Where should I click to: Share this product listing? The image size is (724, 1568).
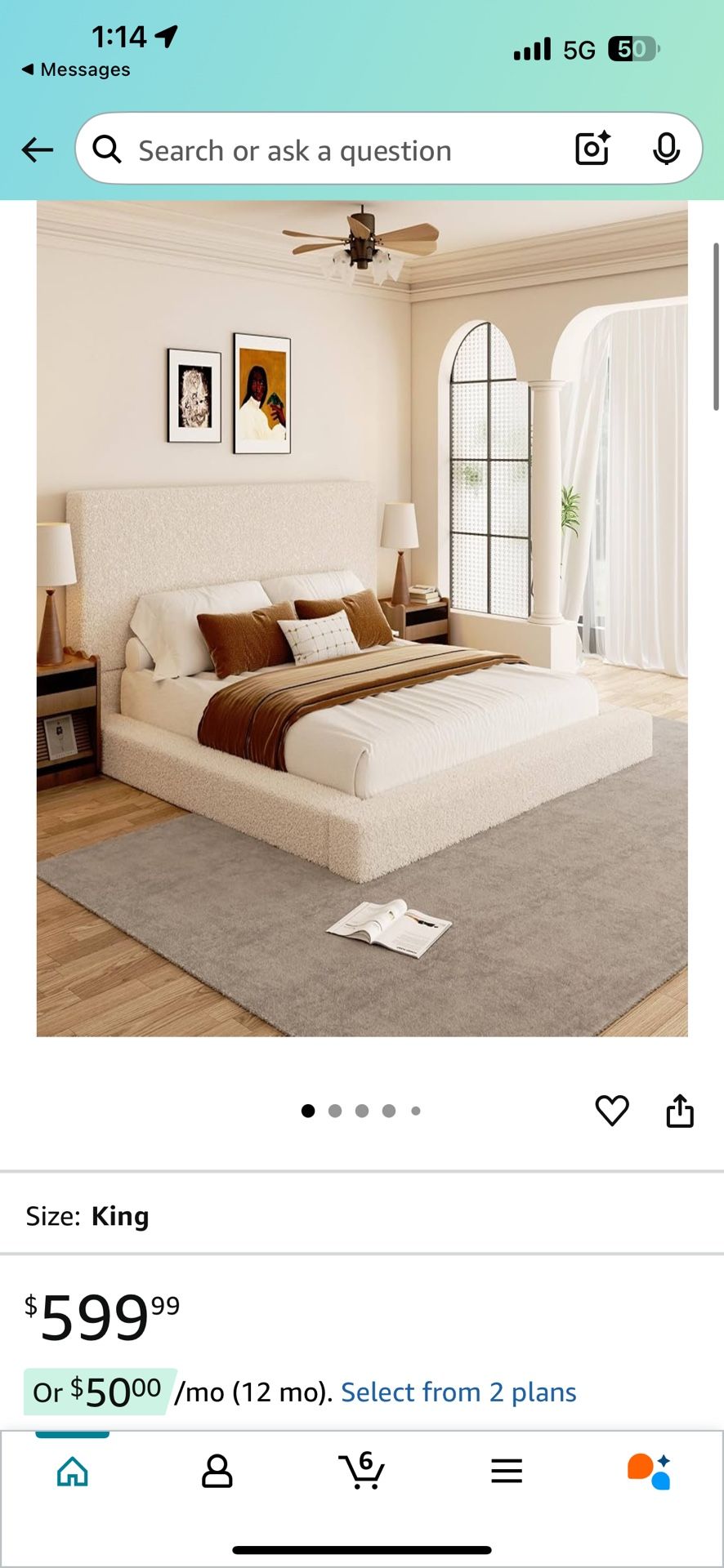(x=680, y=1111)
